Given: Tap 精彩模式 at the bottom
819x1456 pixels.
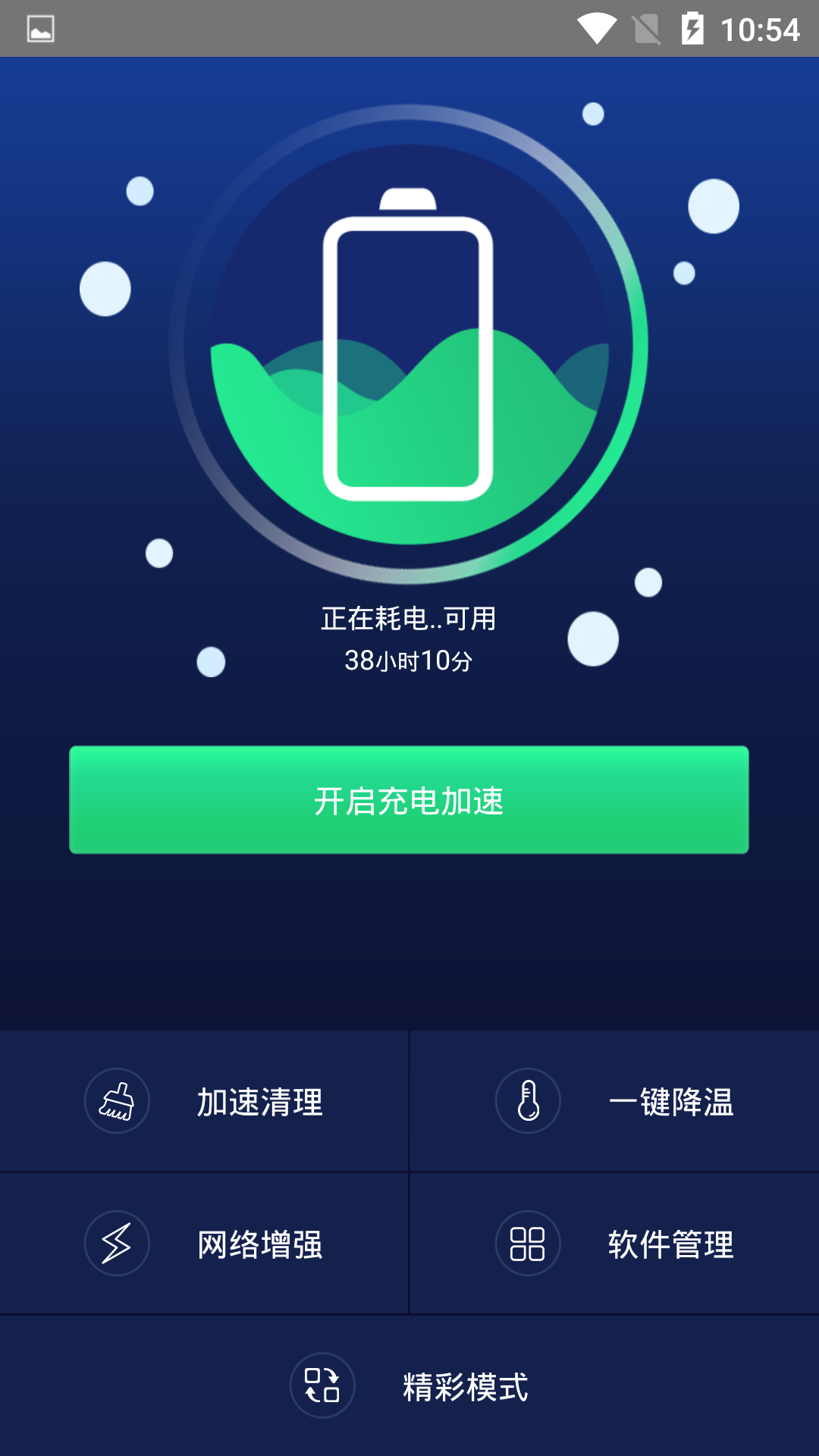Looking at the screenshot, I should click(x=466, y=1385).
